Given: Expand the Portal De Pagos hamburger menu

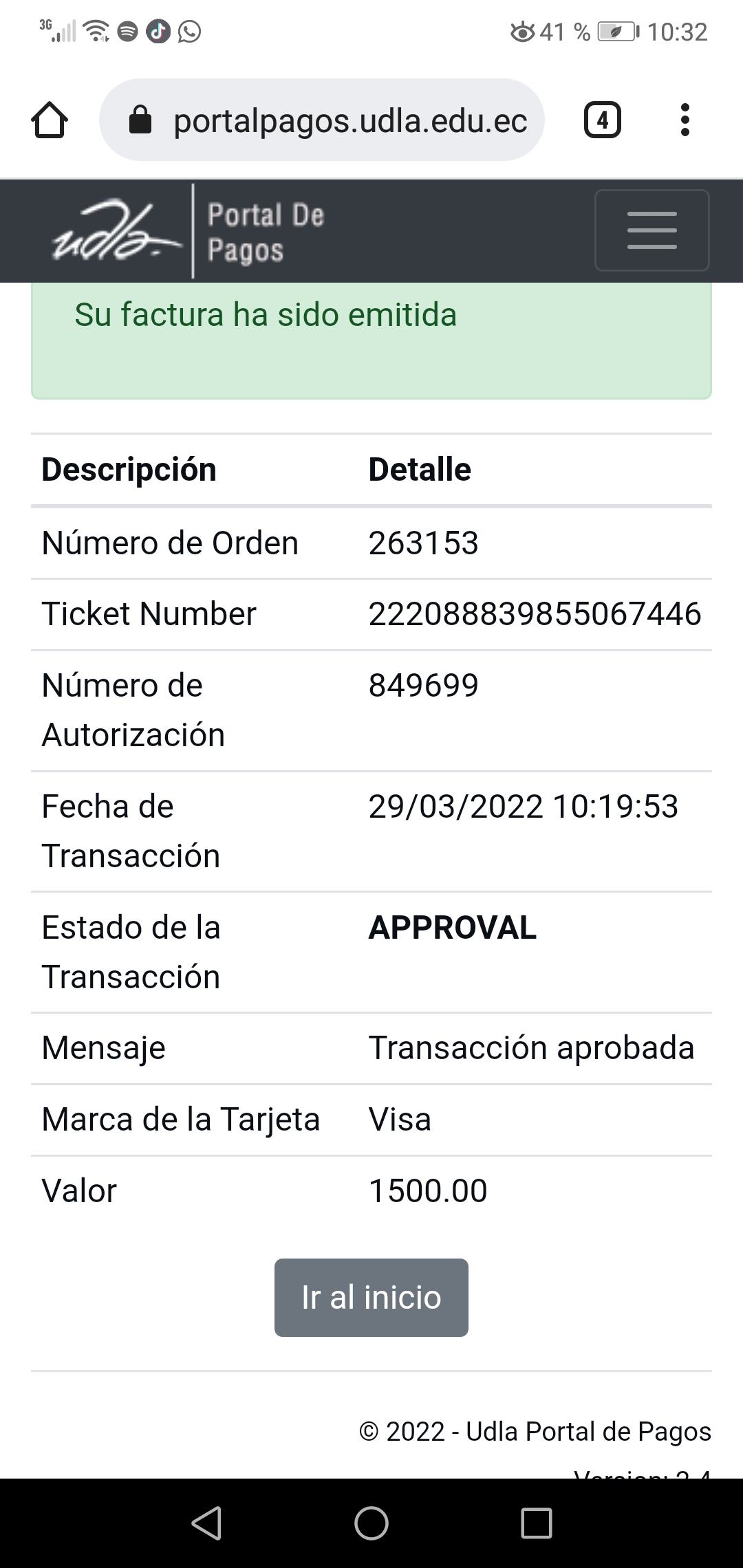Looking at the screenshot, I should point(652,230).
